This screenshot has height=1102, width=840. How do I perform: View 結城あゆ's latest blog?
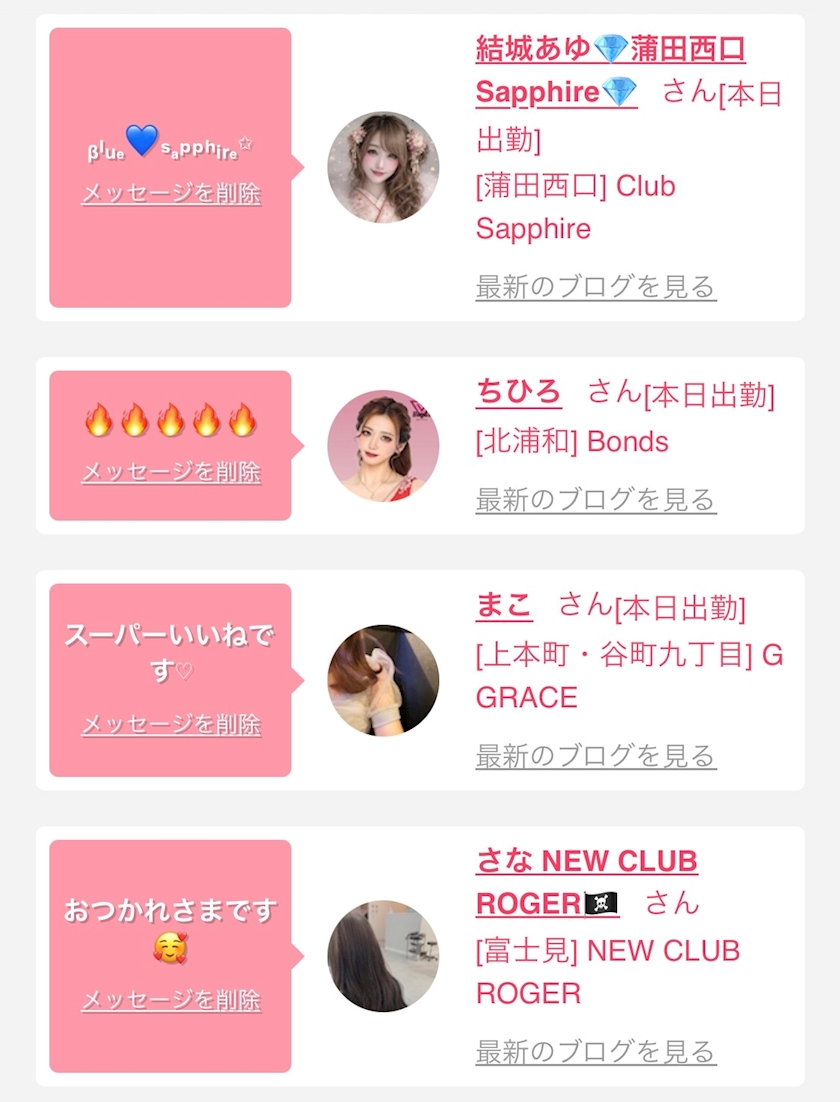click(x=596, y=287)
